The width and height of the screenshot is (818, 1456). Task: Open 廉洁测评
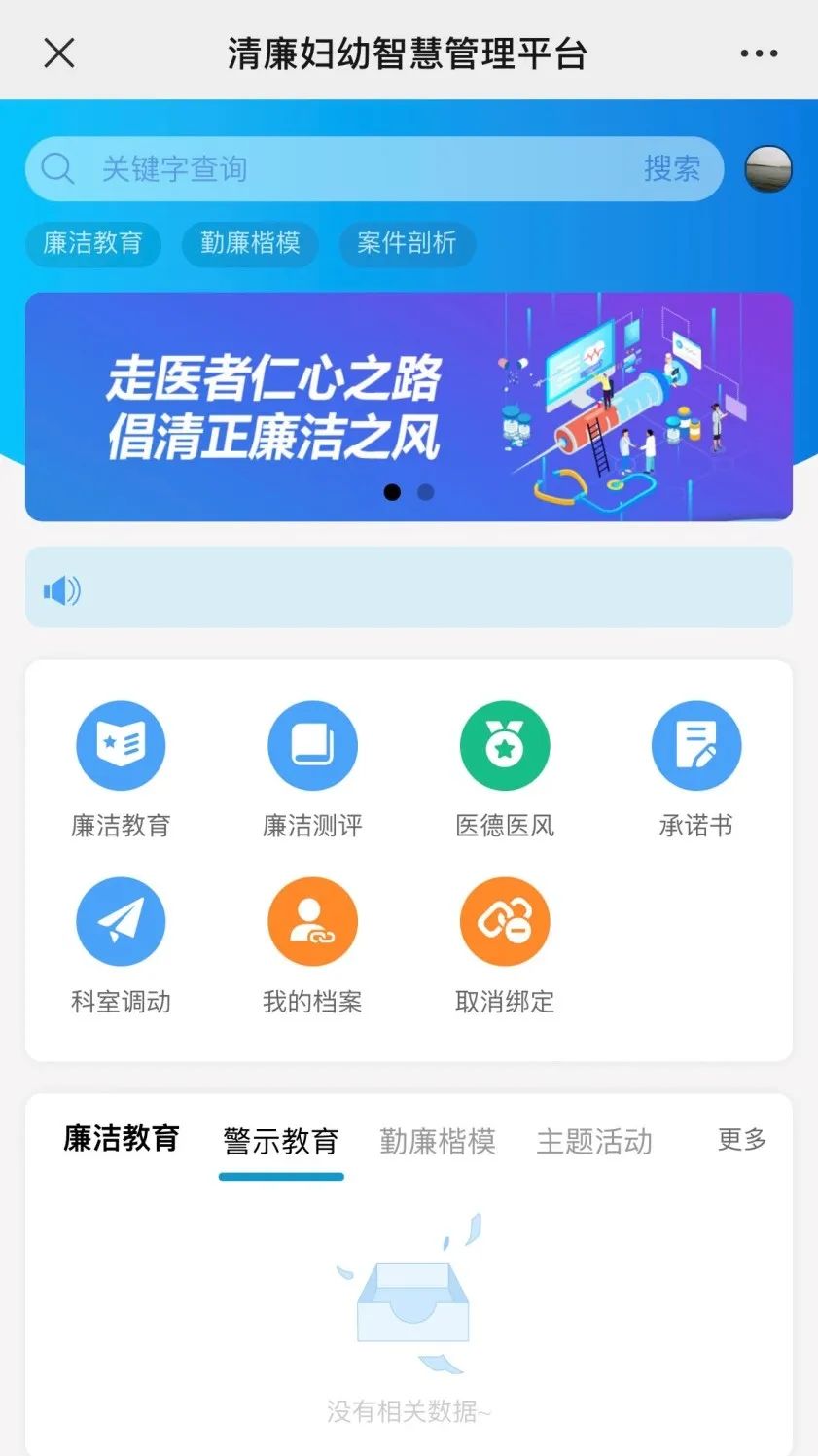click(312, 746)
